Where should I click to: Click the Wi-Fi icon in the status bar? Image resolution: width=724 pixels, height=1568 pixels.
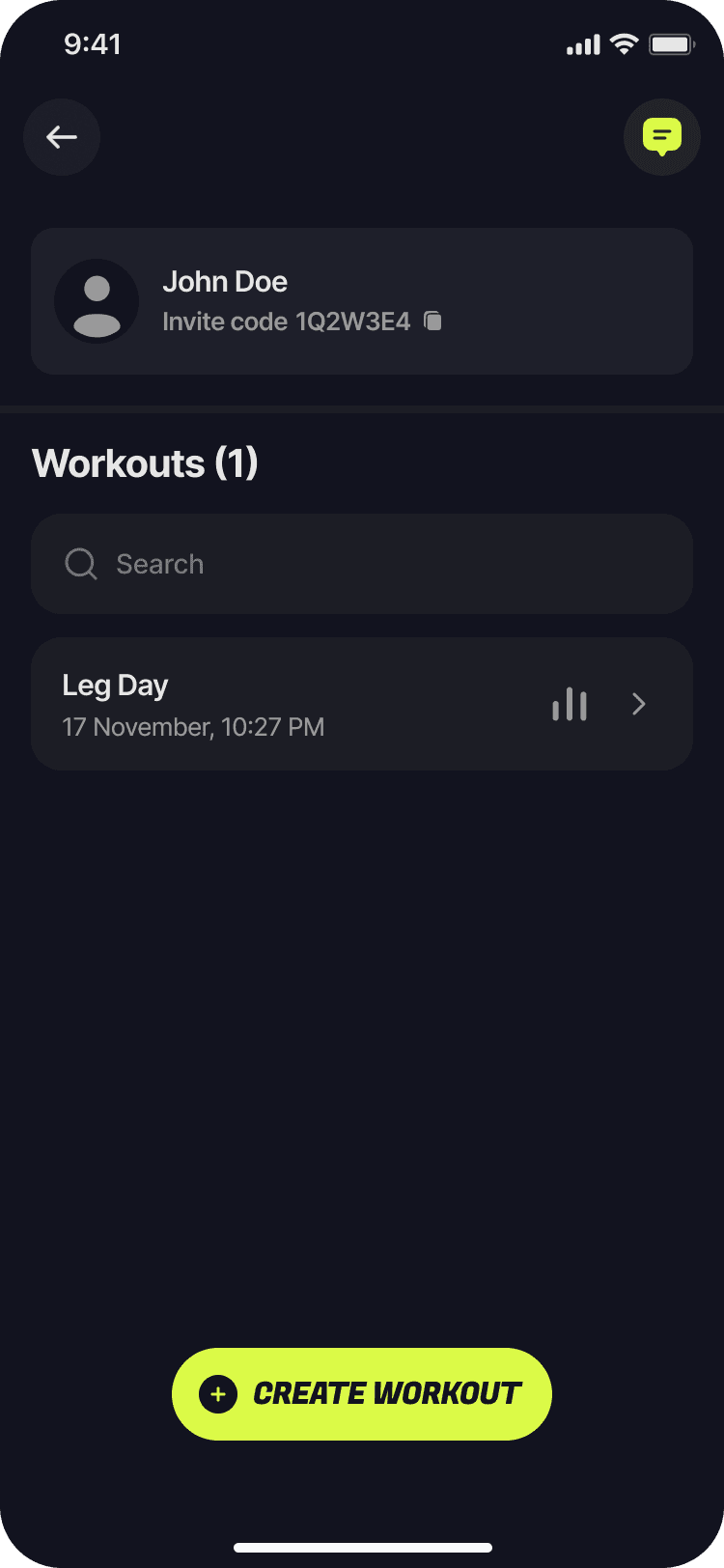tap(624, 43)
